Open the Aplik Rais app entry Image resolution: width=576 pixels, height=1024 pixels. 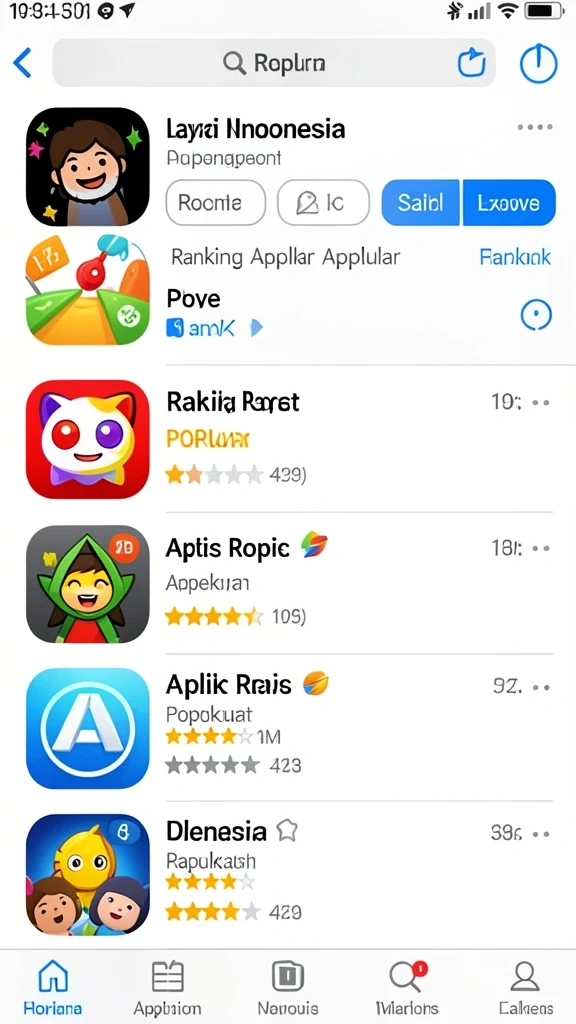point(289,728)
